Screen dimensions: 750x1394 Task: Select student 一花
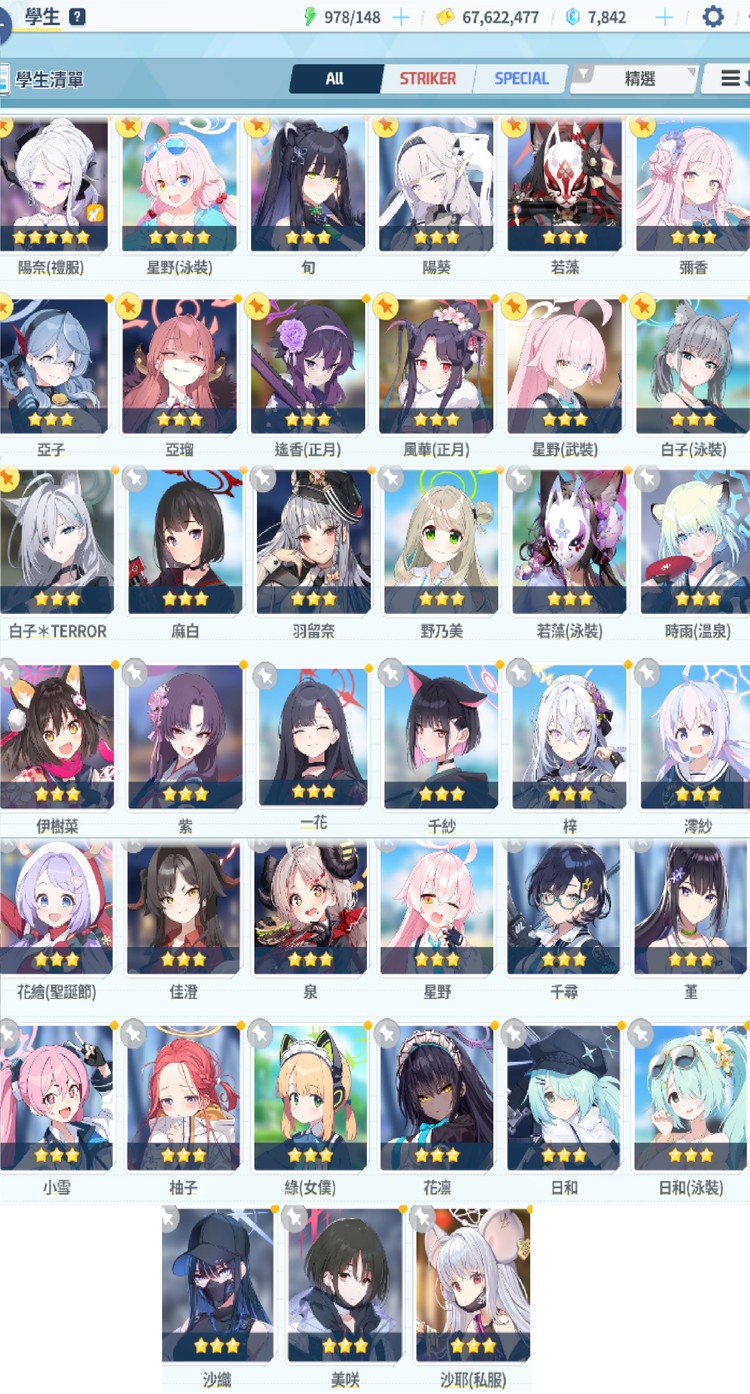click(x=313, y=737)
